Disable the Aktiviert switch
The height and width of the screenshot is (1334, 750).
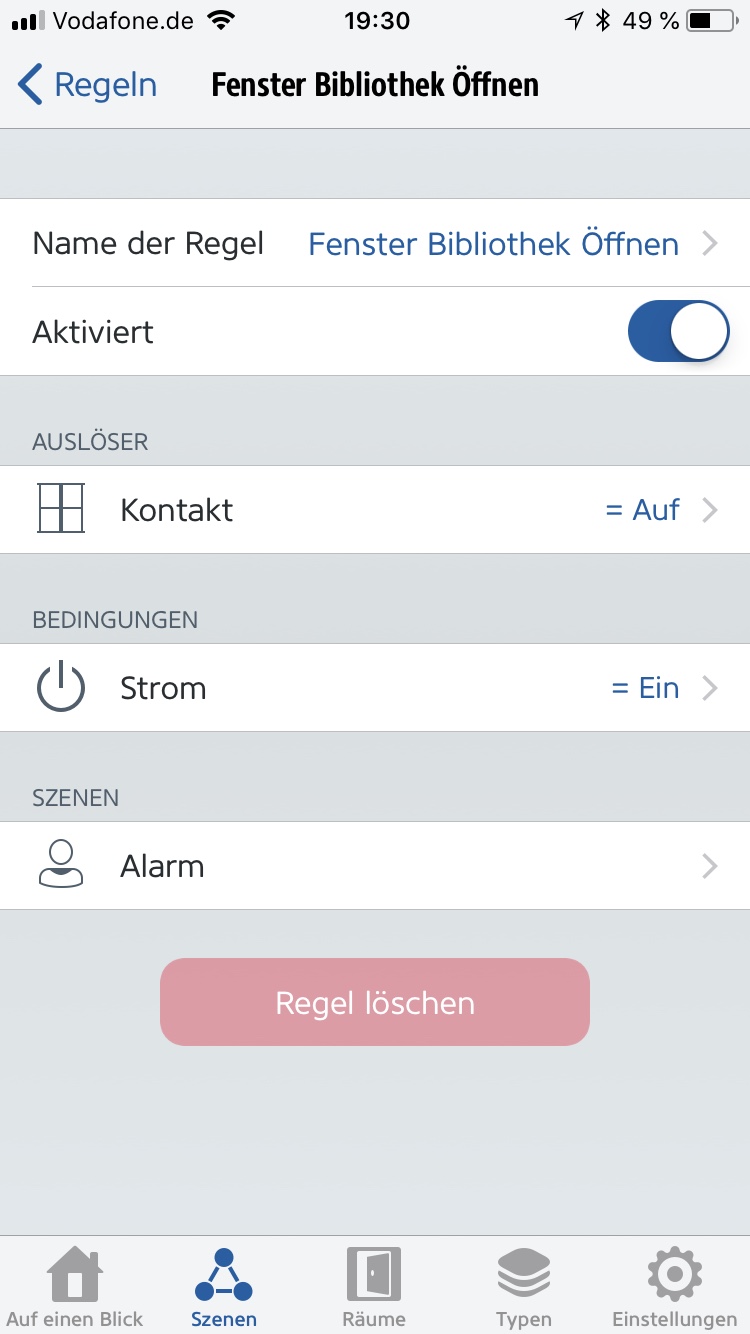click(x=677, y=331)
